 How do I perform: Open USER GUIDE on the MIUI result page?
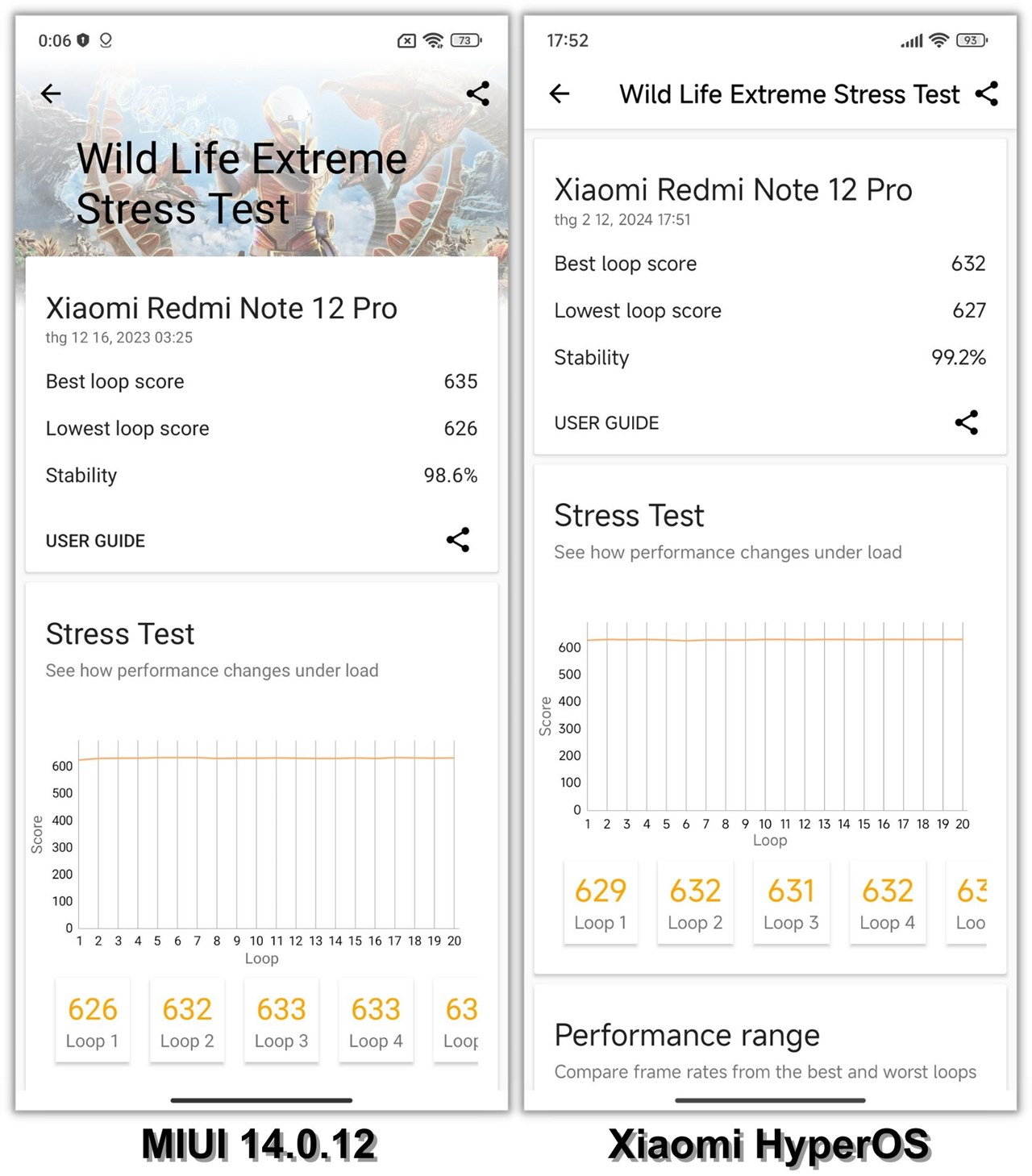[x=94, y=540]
